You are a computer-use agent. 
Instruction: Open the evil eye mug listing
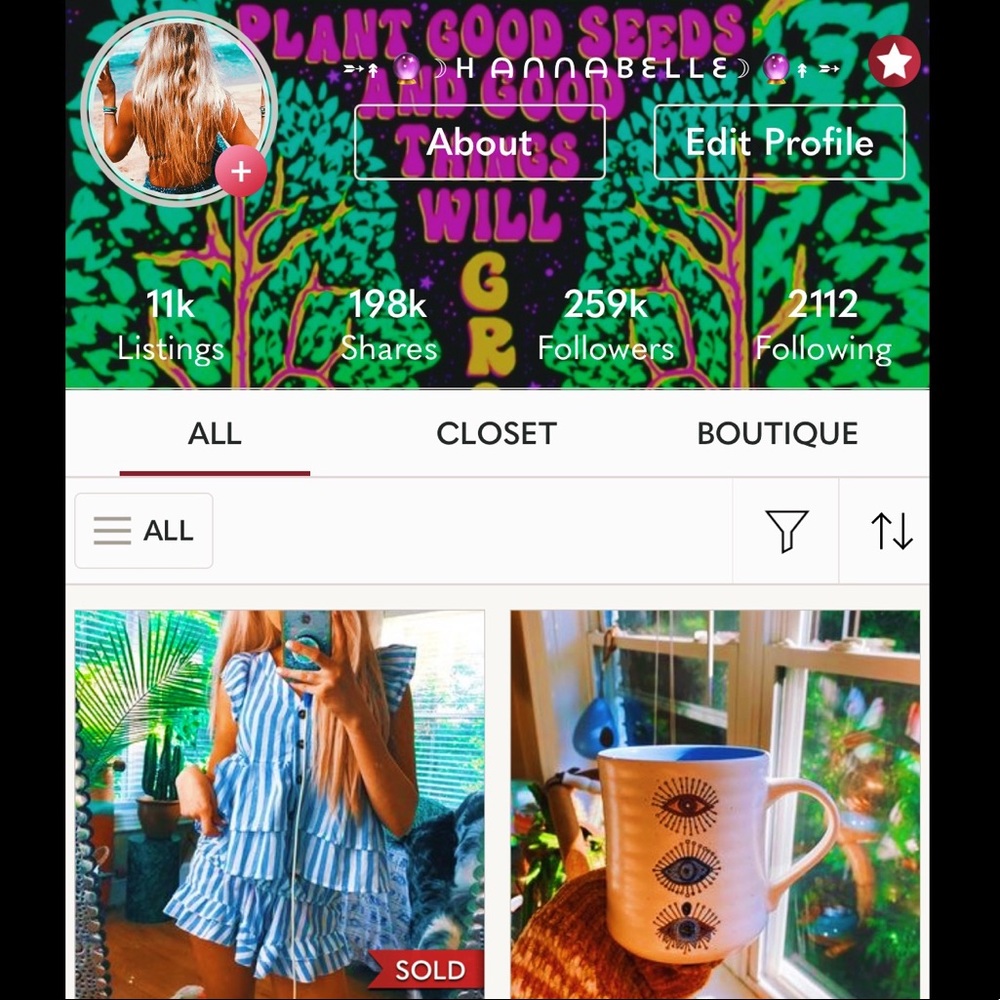click(x=715, y=800)
